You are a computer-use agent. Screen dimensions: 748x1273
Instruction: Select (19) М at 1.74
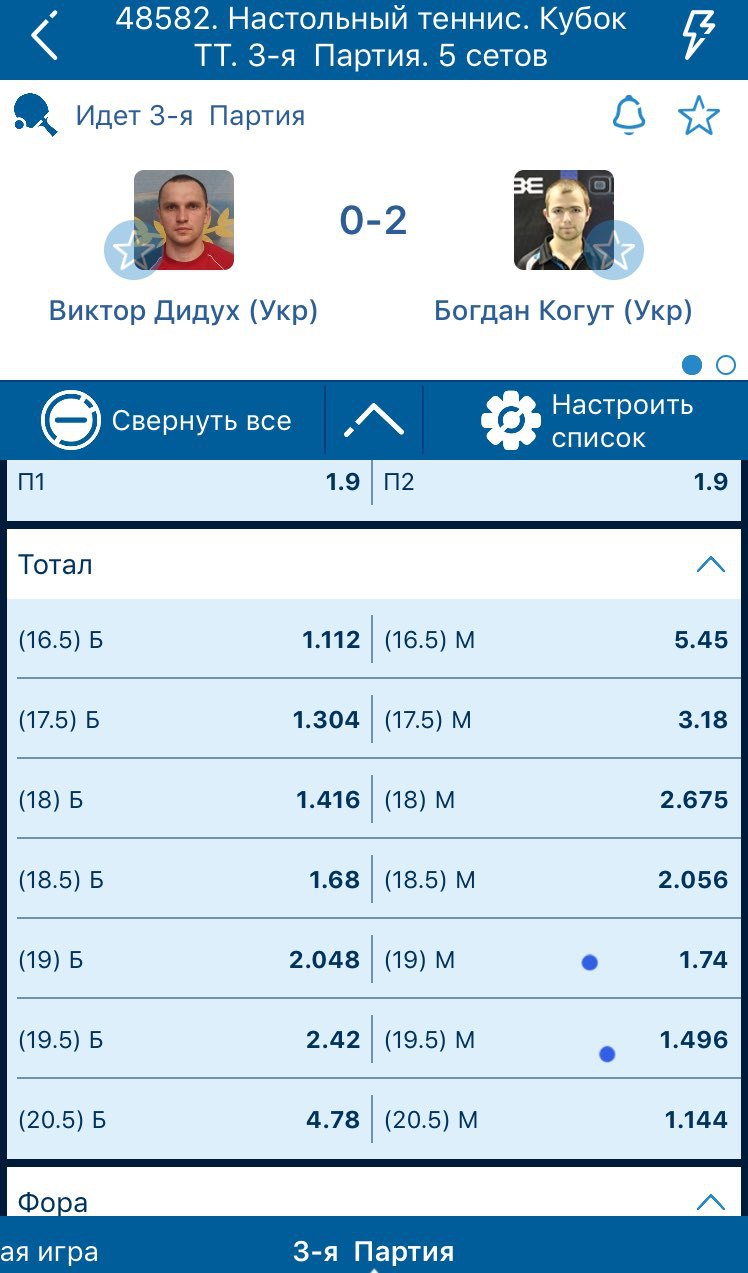[x=557, y=960]
